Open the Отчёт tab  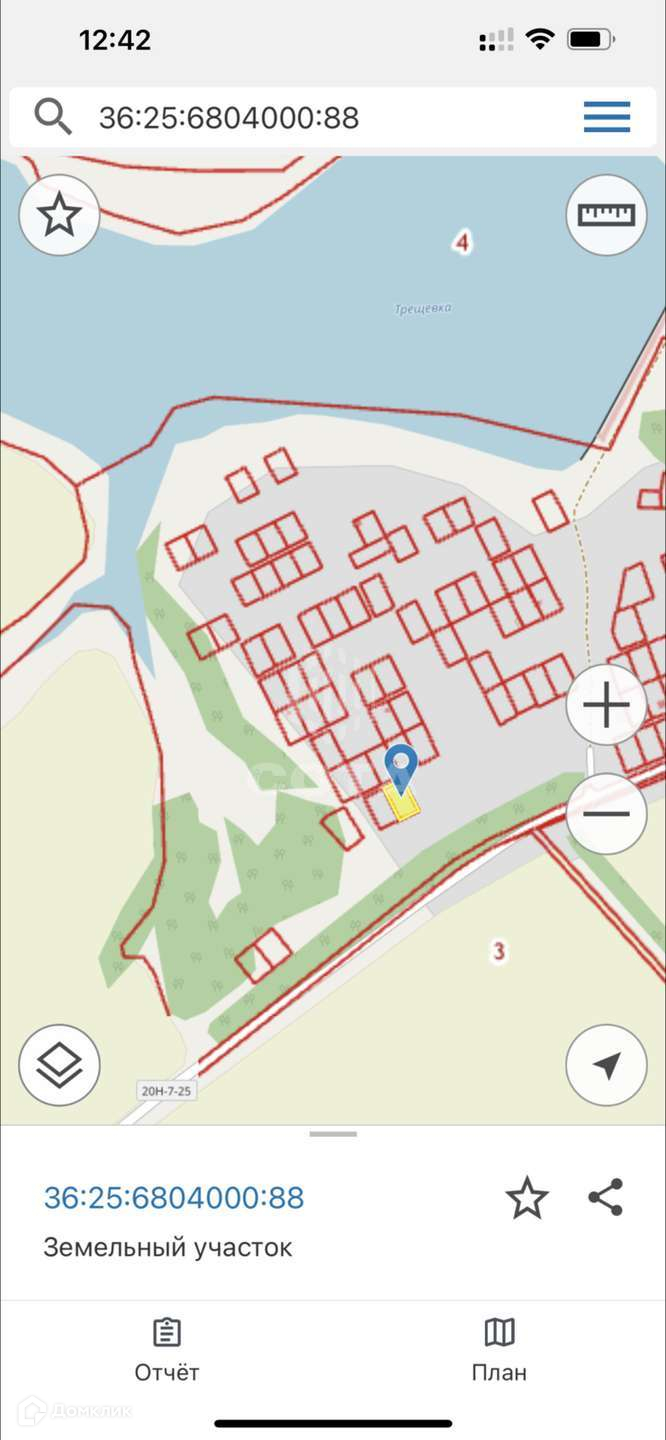[167, 1350]
